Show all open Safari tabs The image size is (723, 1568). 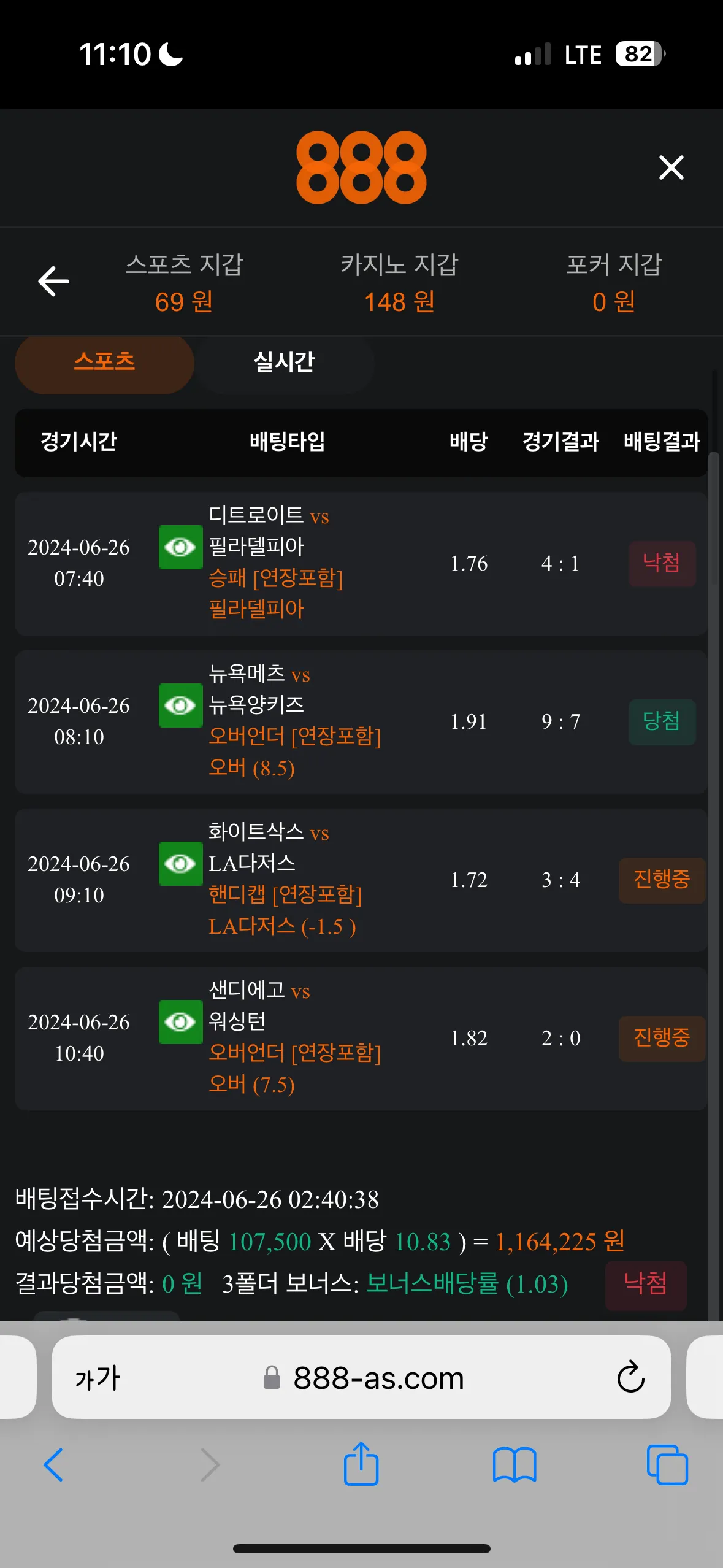tap(667, 1465)
